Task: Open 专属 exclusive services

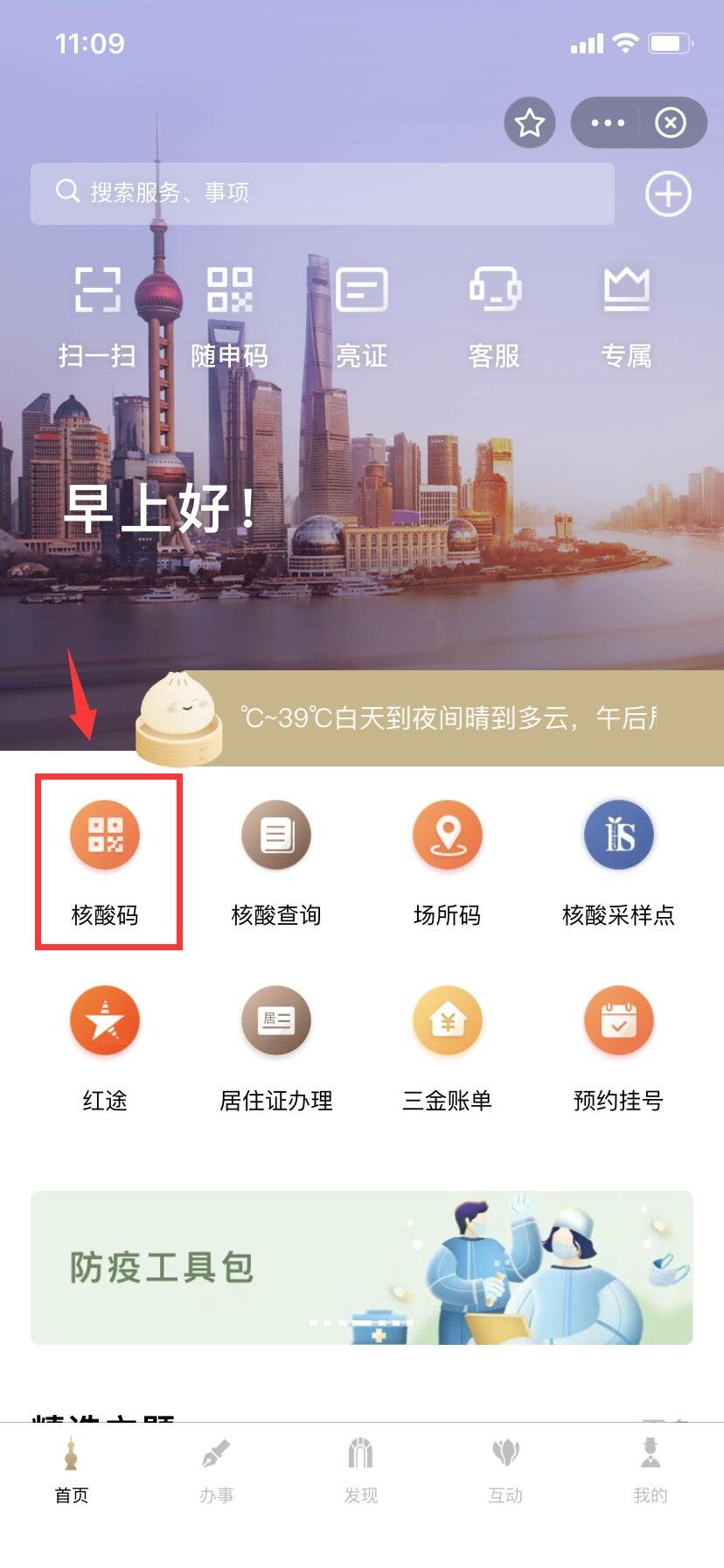Action: (x=626, y=315)
